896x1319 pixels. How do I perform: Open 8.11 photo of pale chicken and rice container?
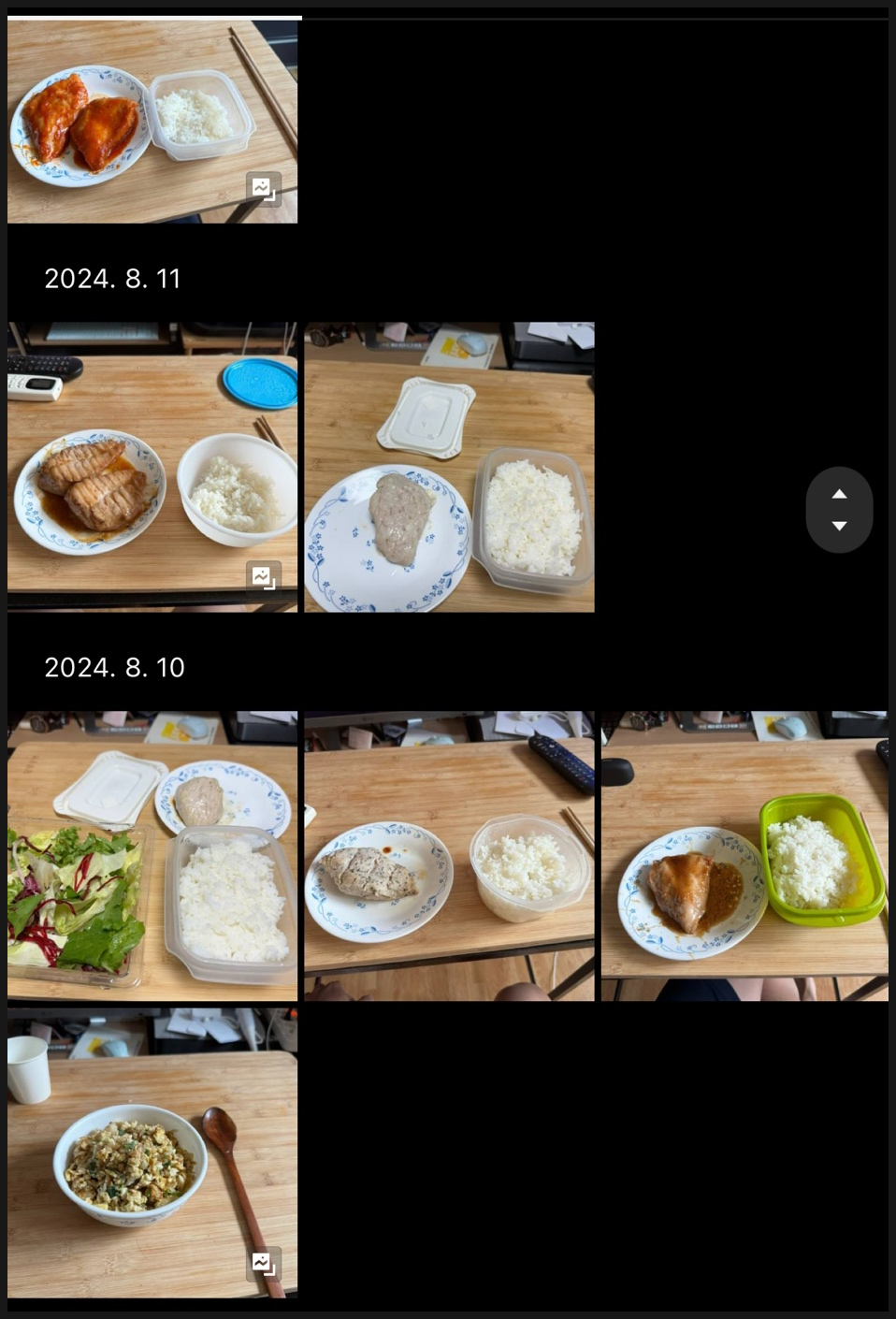coord(449,467)
